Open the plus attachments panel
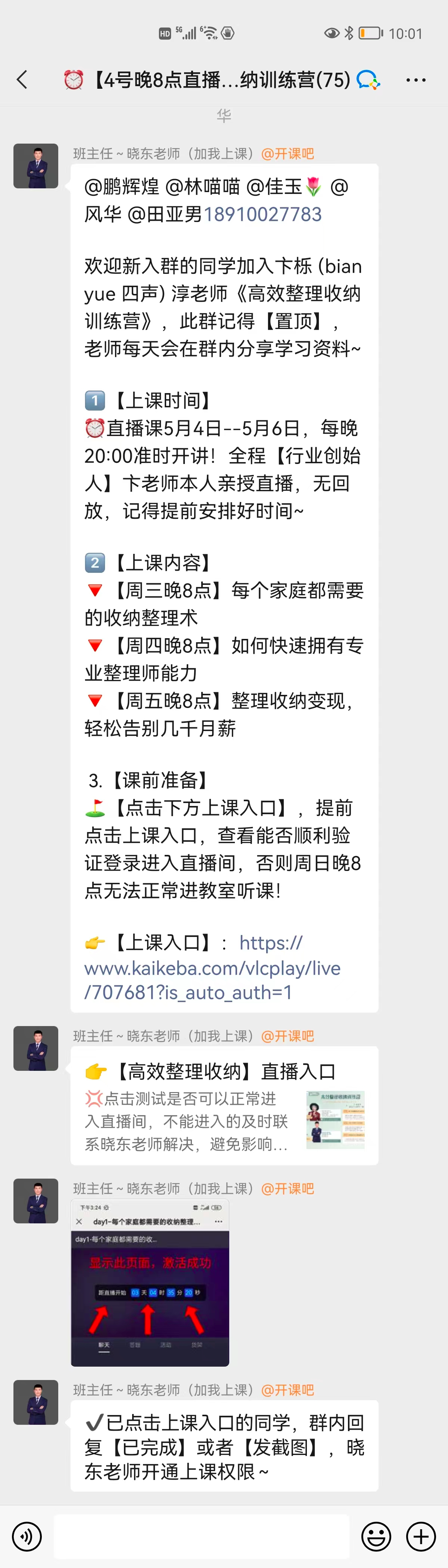This screenshot has height=1568, width=448. pyautogui.click(x=421, y=1536)
